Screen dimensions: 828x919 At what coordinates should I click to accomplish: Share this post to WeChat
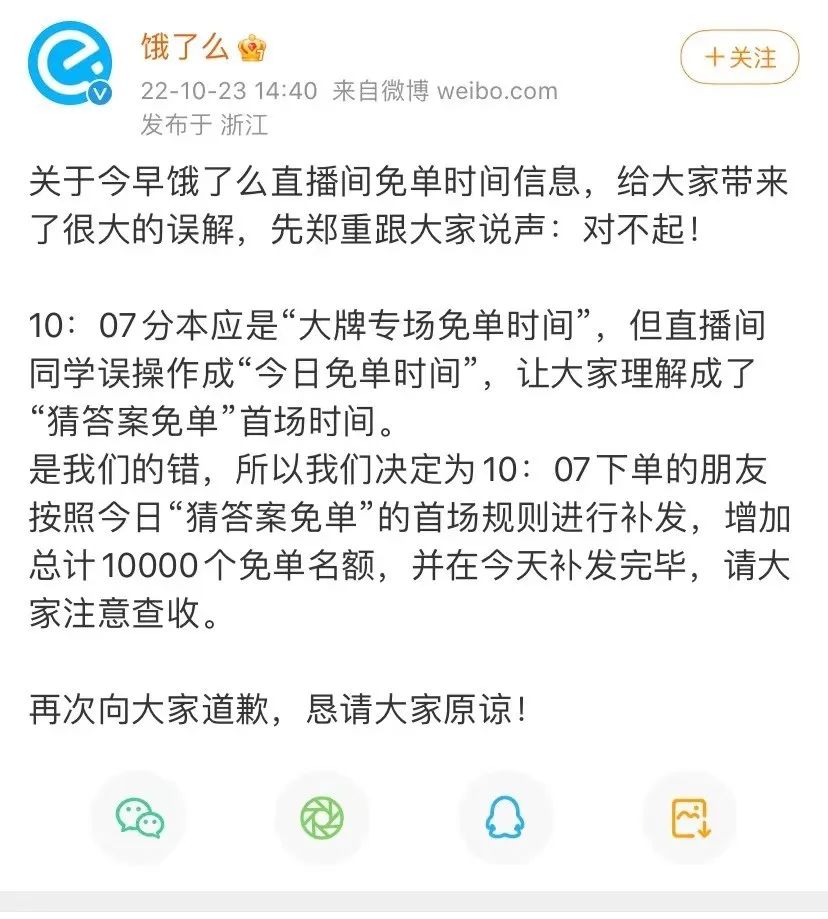(139, 818)
